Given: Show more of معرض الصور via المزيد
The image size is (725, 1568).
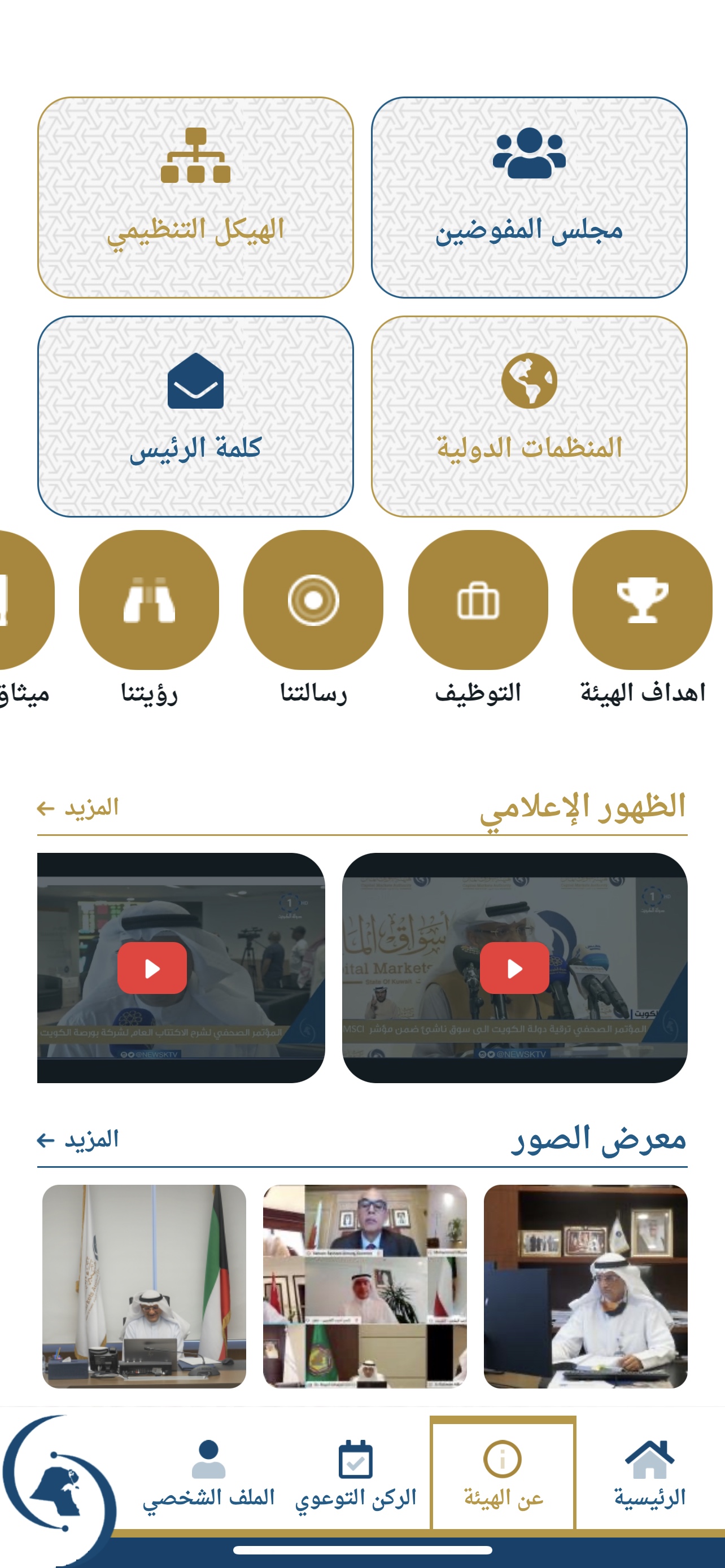Looking at the screenshot, I should pos(78,1140).
